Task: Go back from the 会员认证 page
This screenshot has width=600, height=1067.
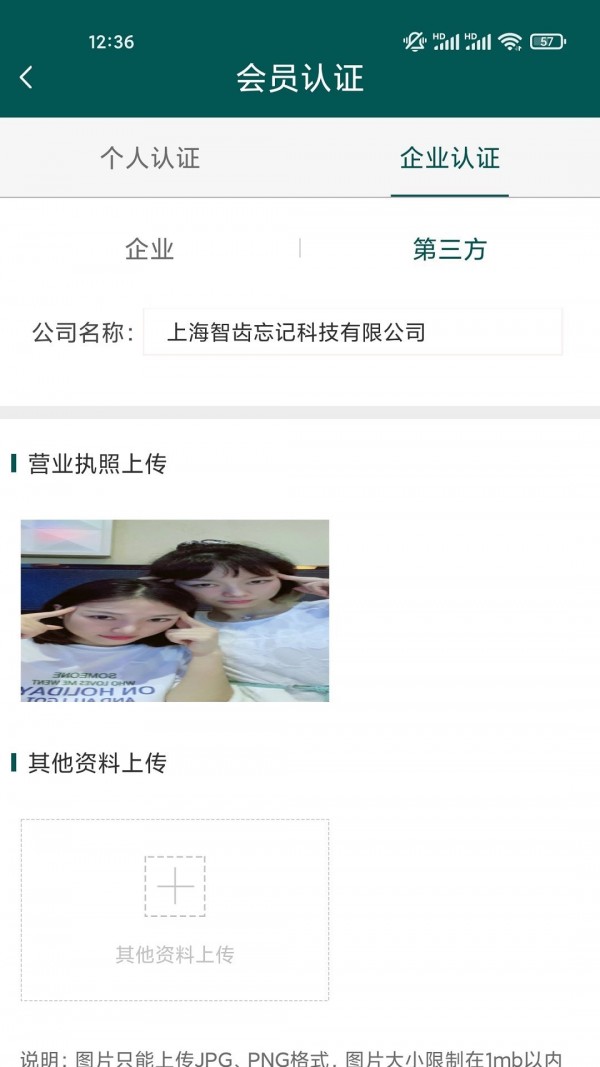Action: pyautogui.click(x=27, y=78)
